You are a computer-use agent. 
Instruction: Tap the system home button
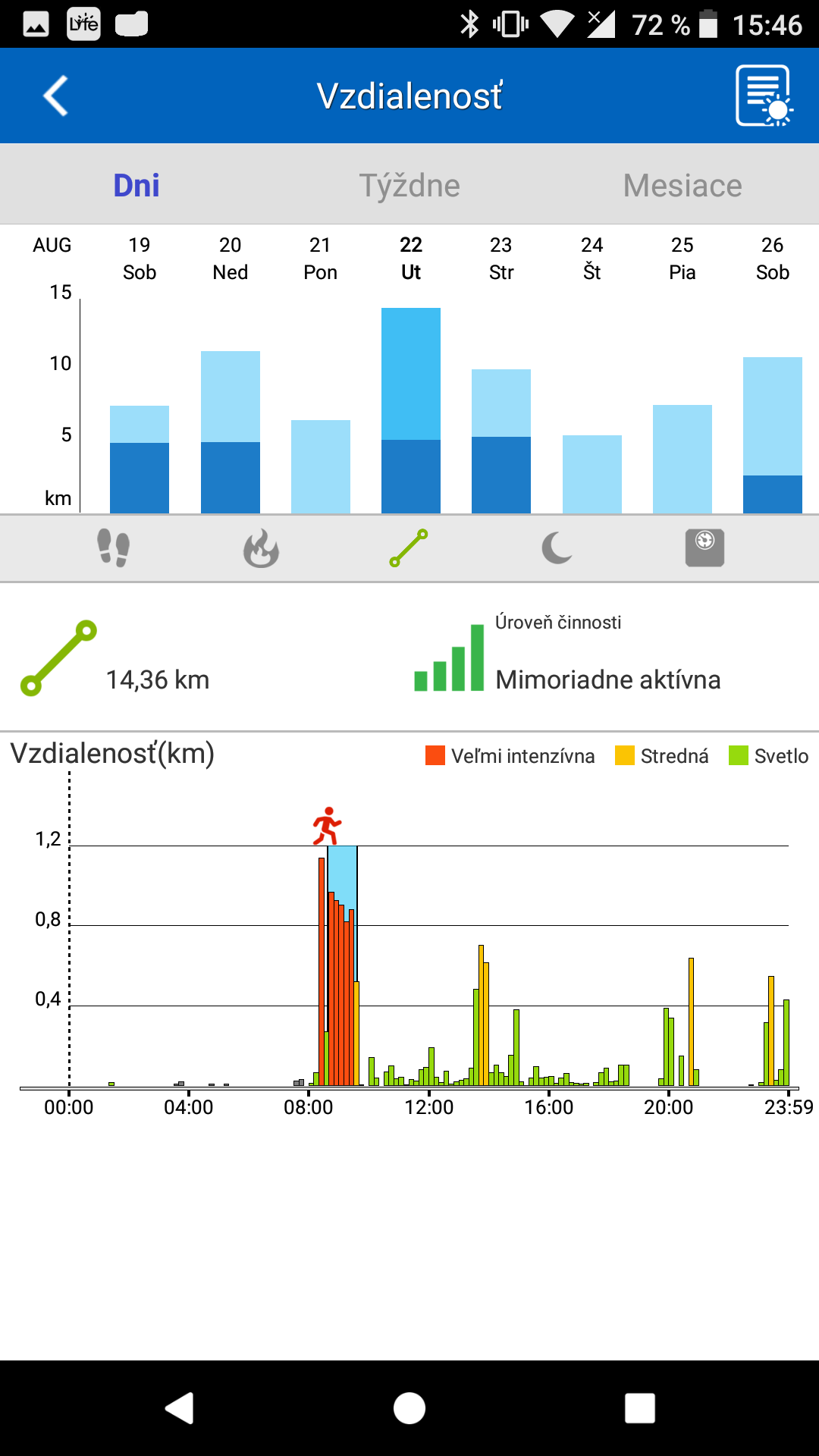[409, 1408]
